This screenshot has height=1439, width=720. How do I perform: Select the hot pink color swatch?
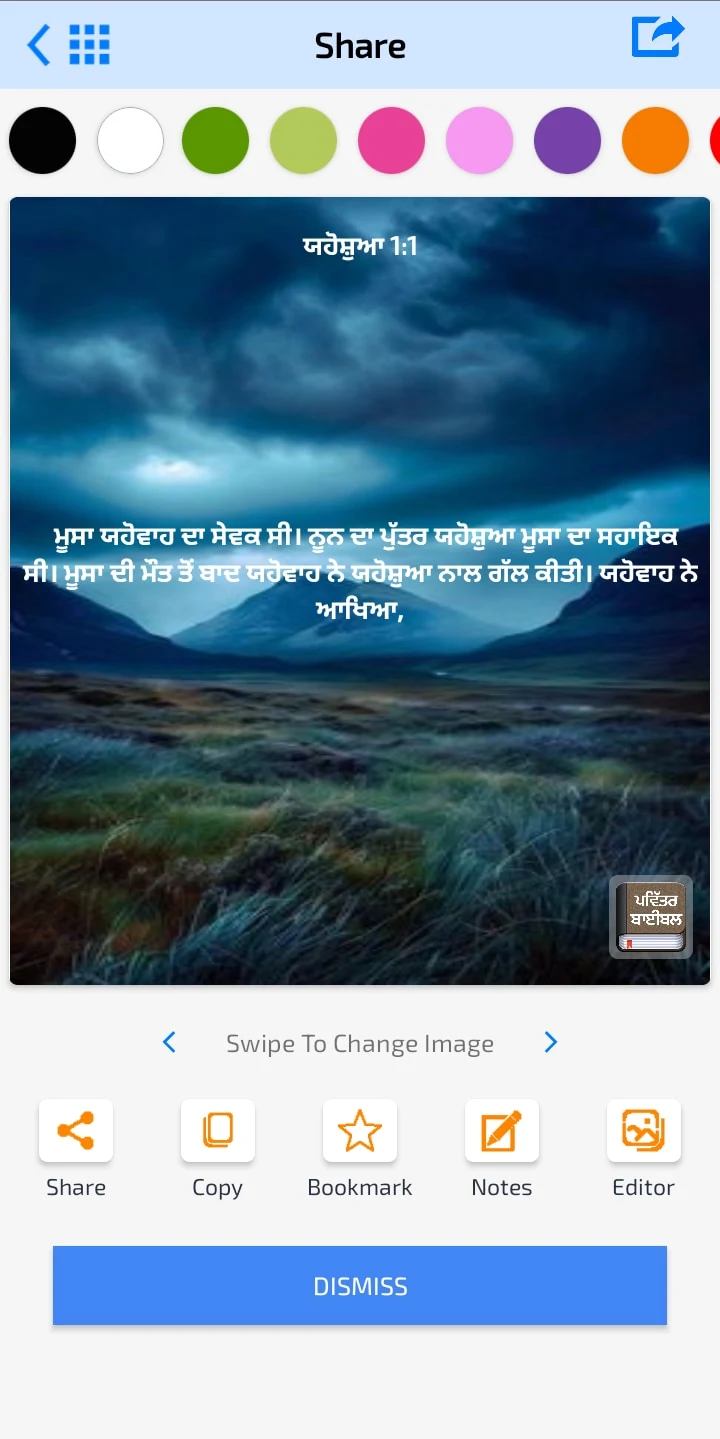pyautogui.click(x=391, y=141)
